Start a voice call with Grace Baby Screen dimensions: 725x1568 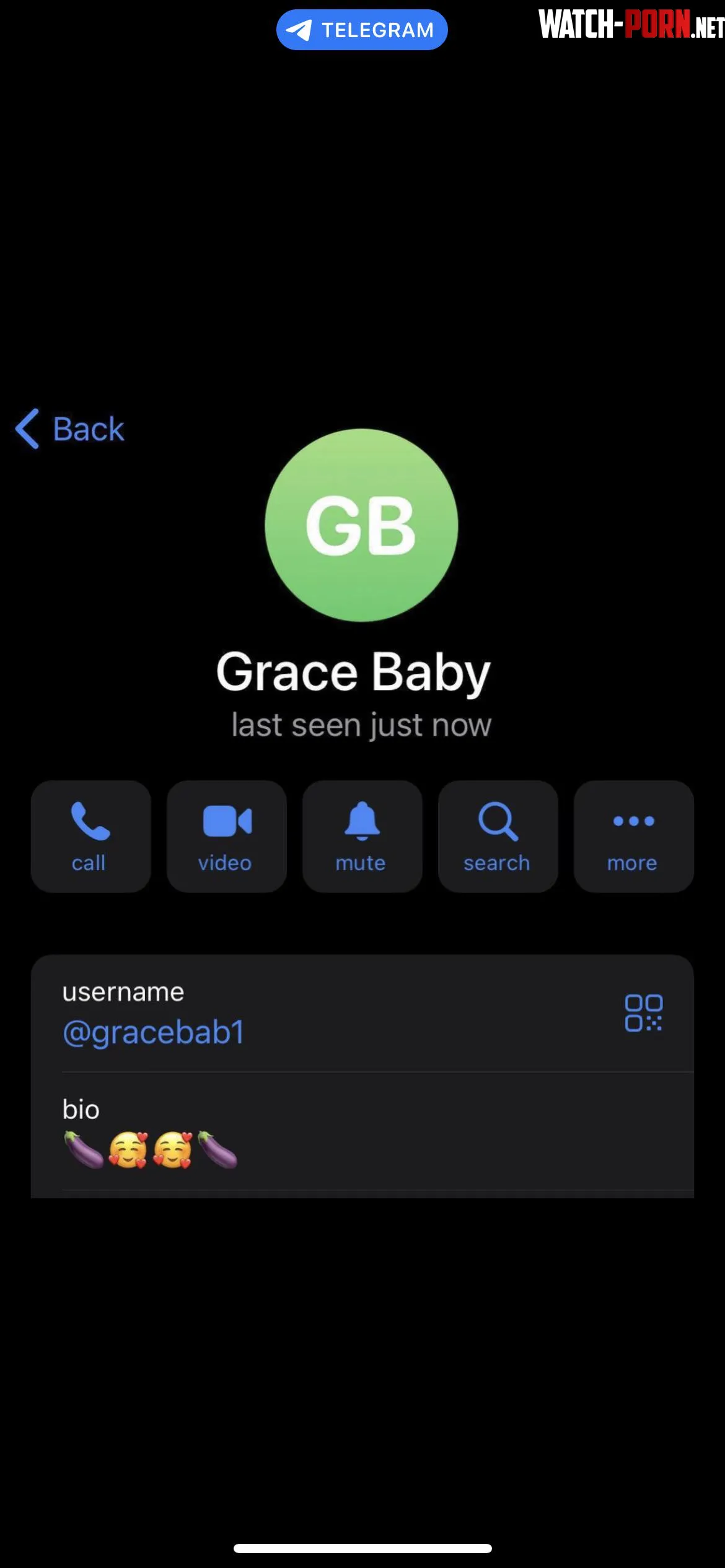(90, 836)
